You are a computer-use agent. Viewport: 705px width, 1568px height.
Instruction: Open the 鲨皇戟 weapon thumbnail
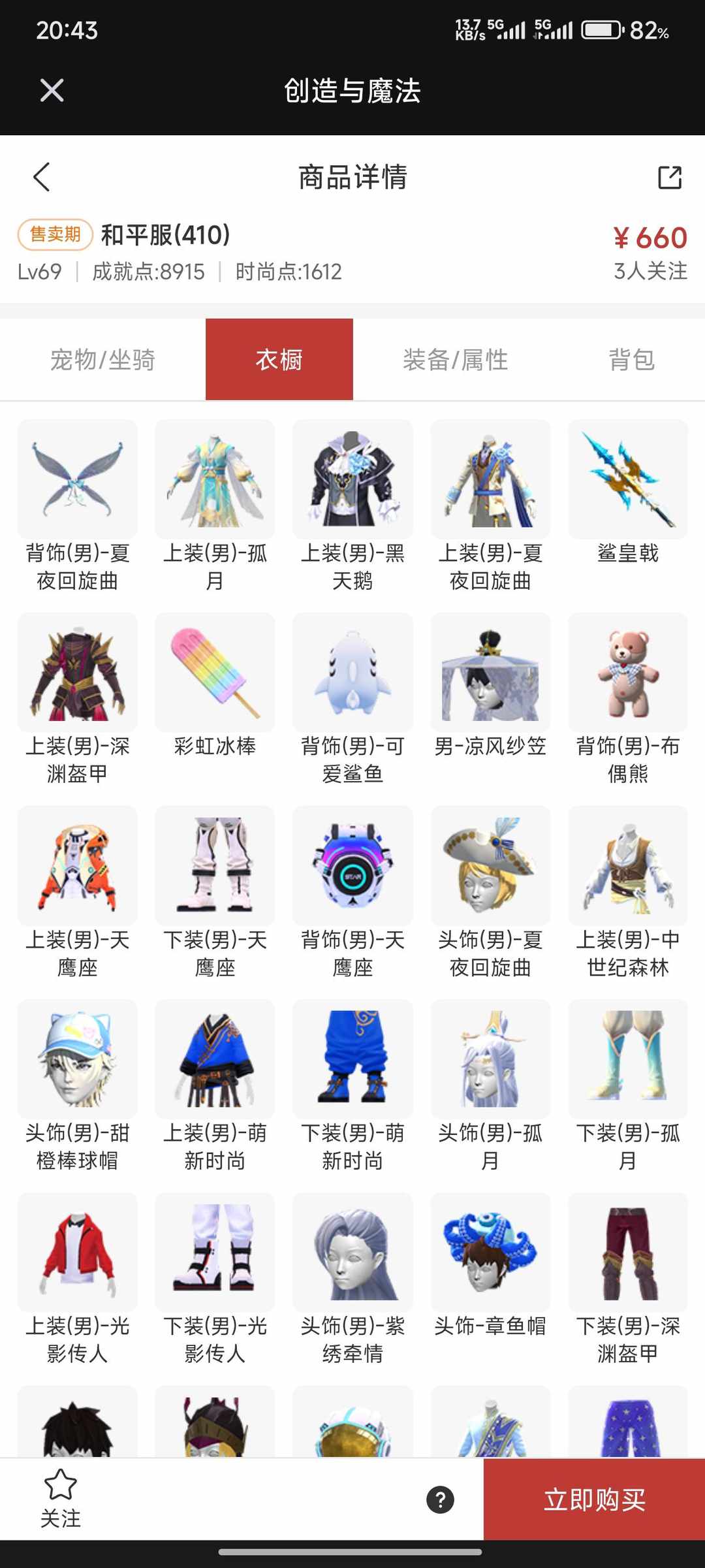pos(628,480)
